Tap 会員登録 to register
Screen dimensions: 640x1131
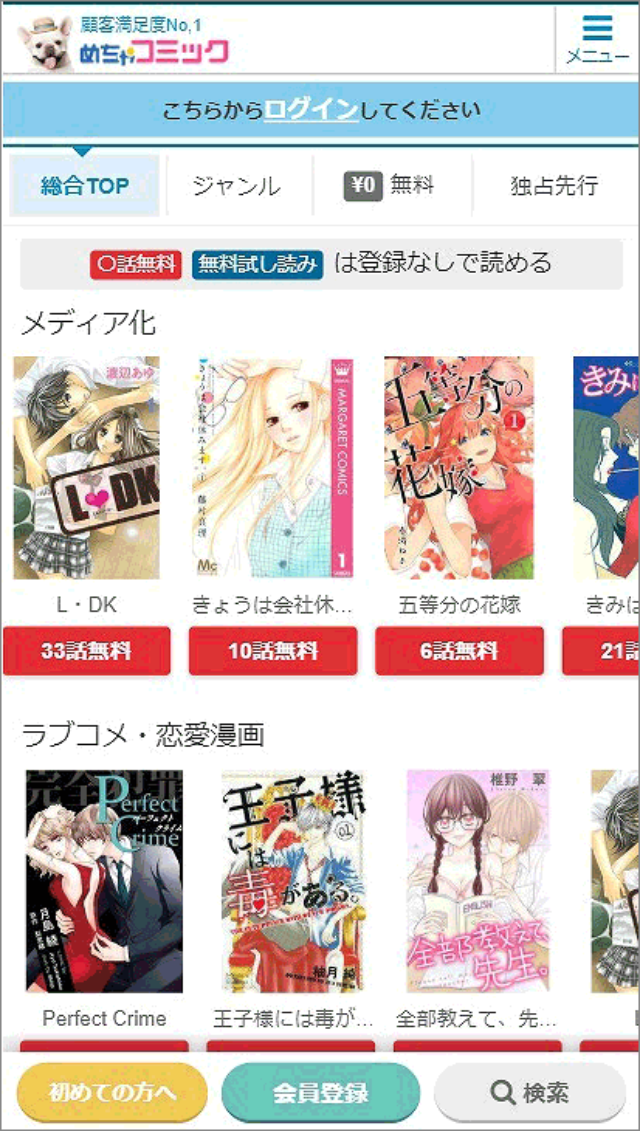pos(321,1092)
